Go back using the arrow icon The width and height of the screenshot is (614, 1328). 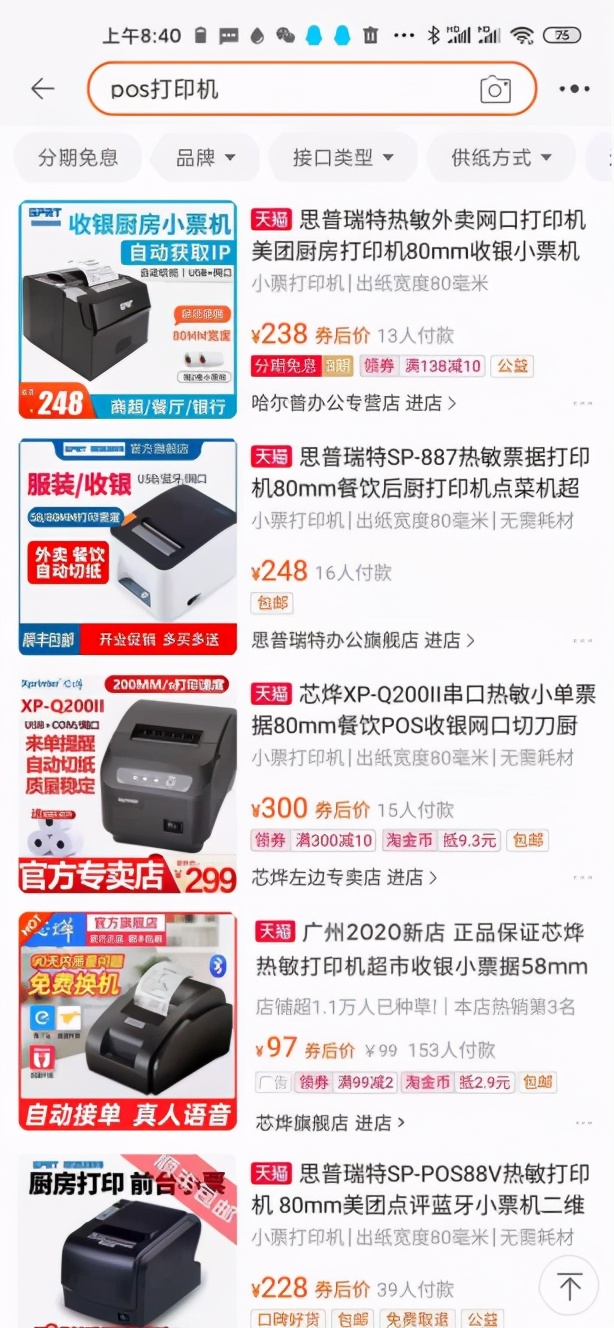tap(42, 89)
